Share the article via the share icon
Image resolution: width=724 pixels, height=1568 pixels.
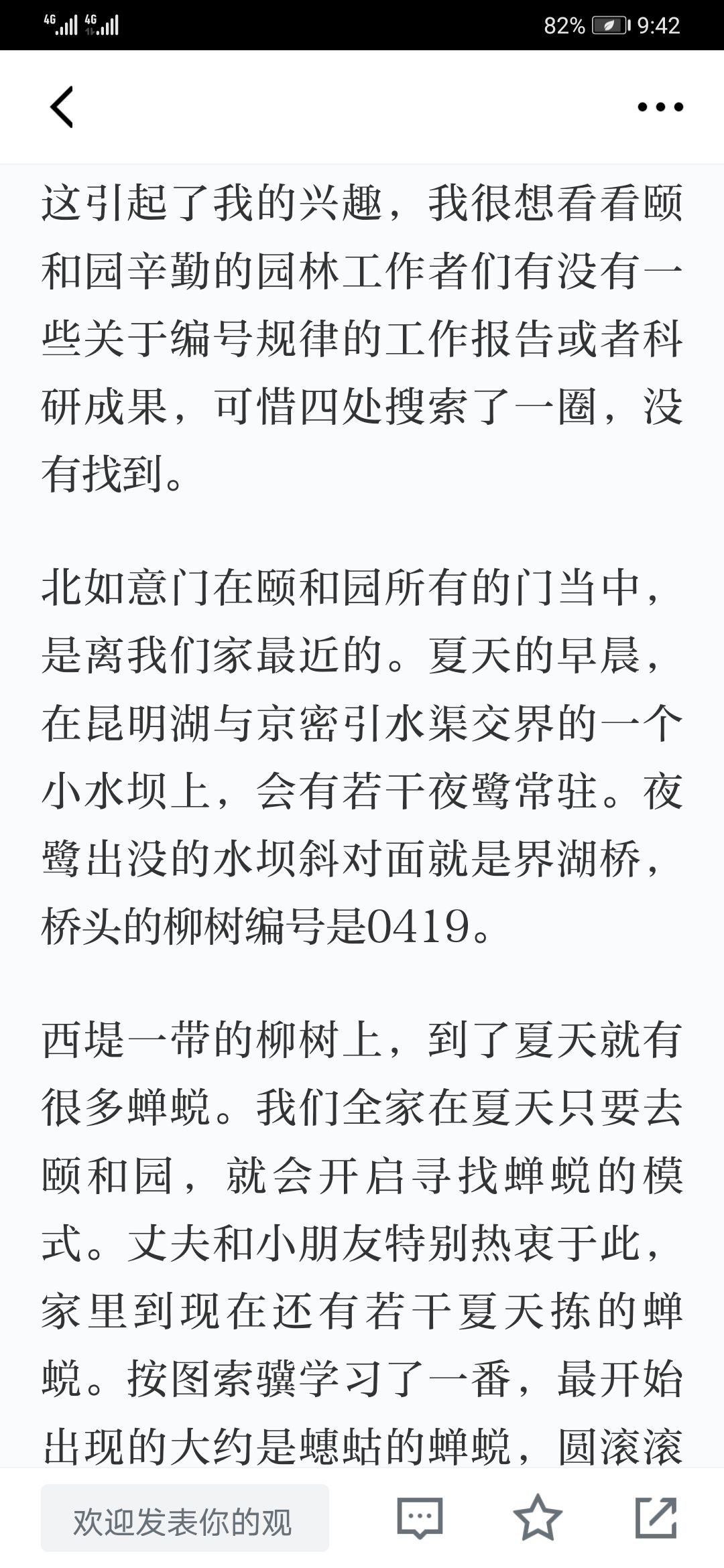(656, 1518)
